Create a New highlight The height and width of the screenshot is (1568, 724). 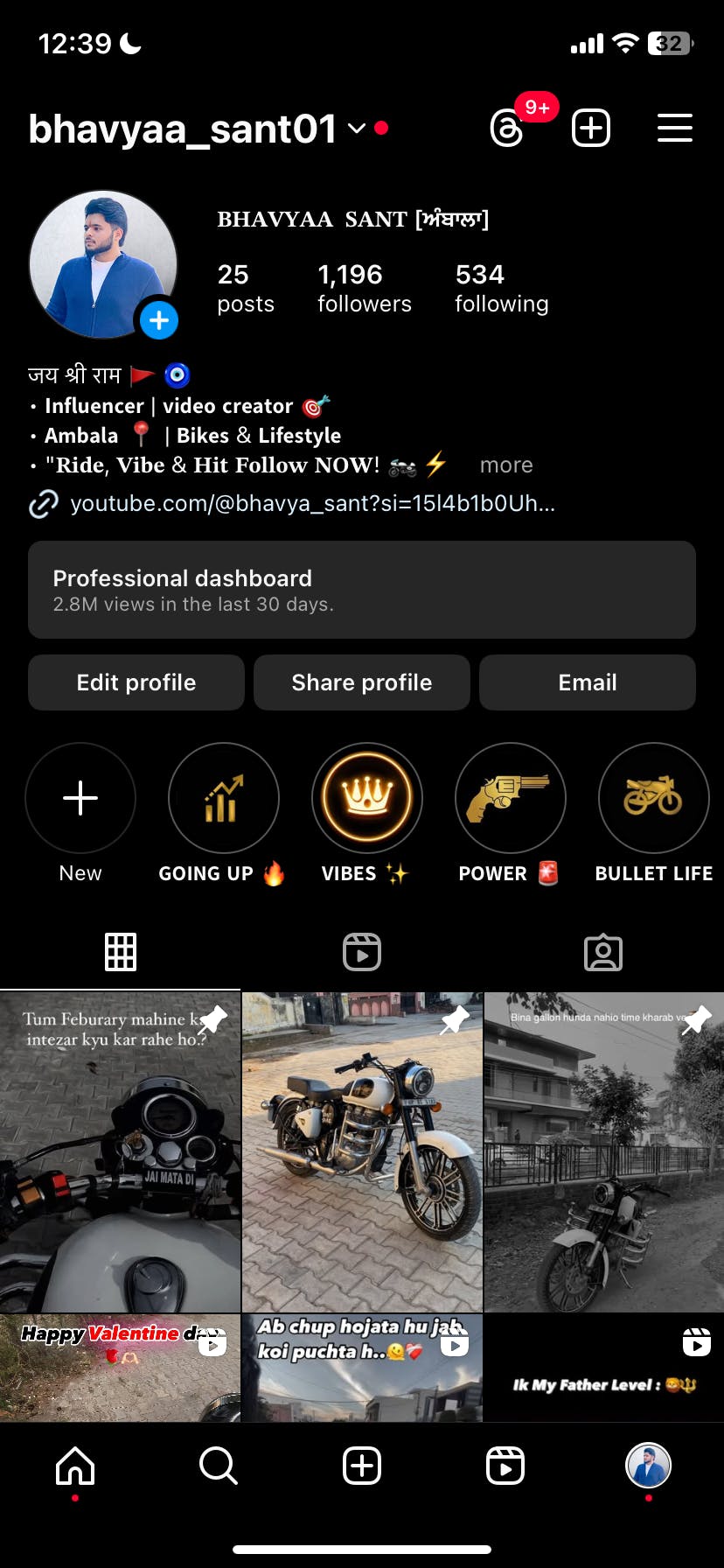click(80, 798)
